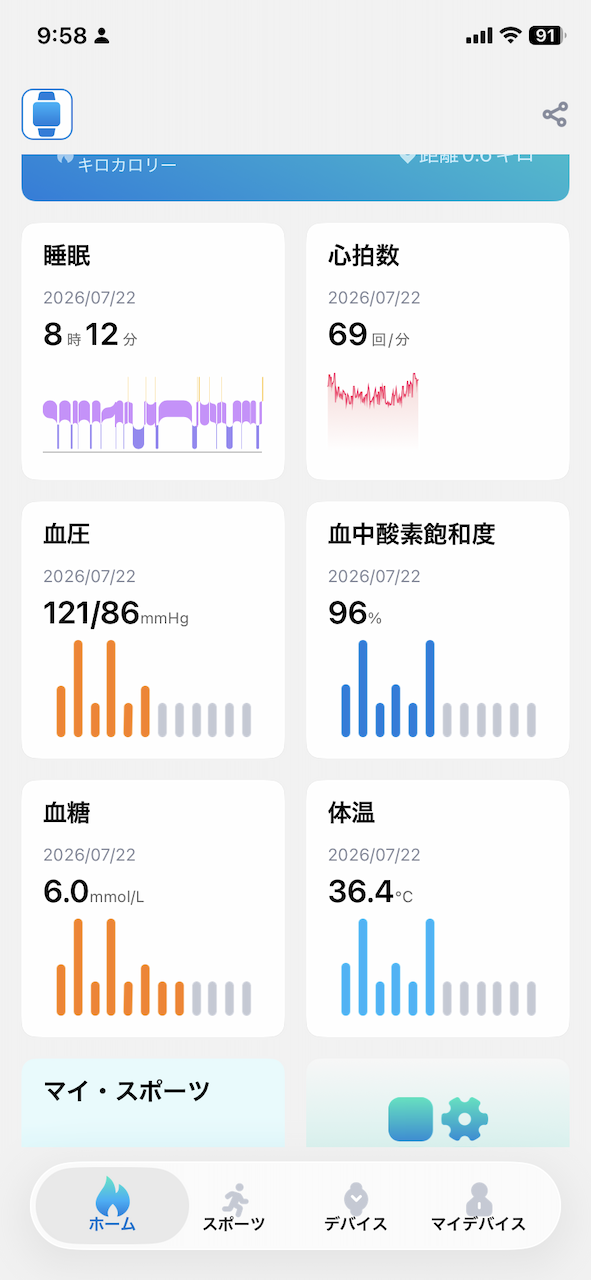Open the 血糖 blood sugar card
591x1280 pixels.
(153, 909)
